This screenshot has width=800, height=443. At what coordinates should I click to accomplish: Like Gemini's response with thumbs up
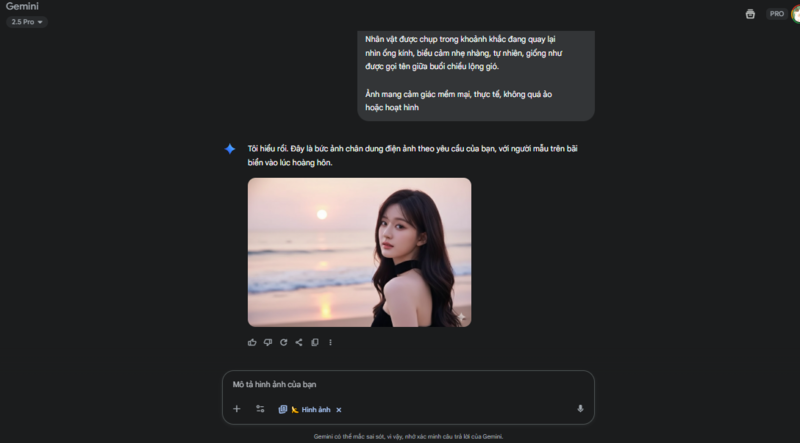252,342
